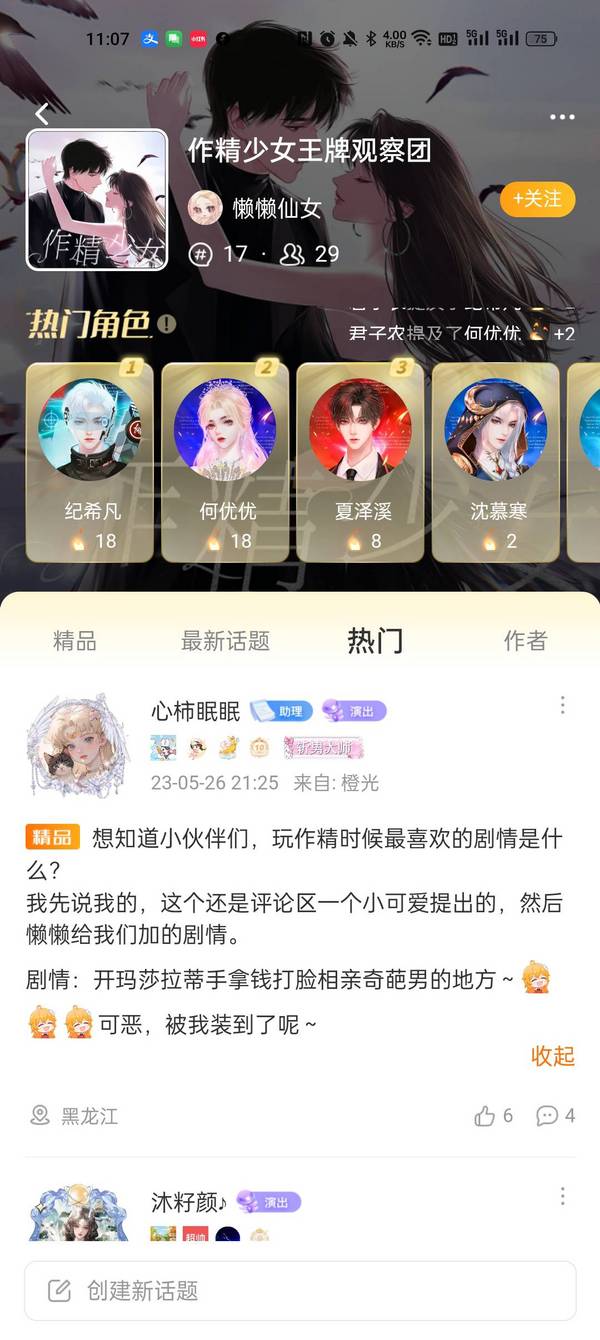Switch to the 最新话题 tab
Image resolution: width=600 pixels, height=1340 pixels.
pyautogui.click(x=225, y=641)
